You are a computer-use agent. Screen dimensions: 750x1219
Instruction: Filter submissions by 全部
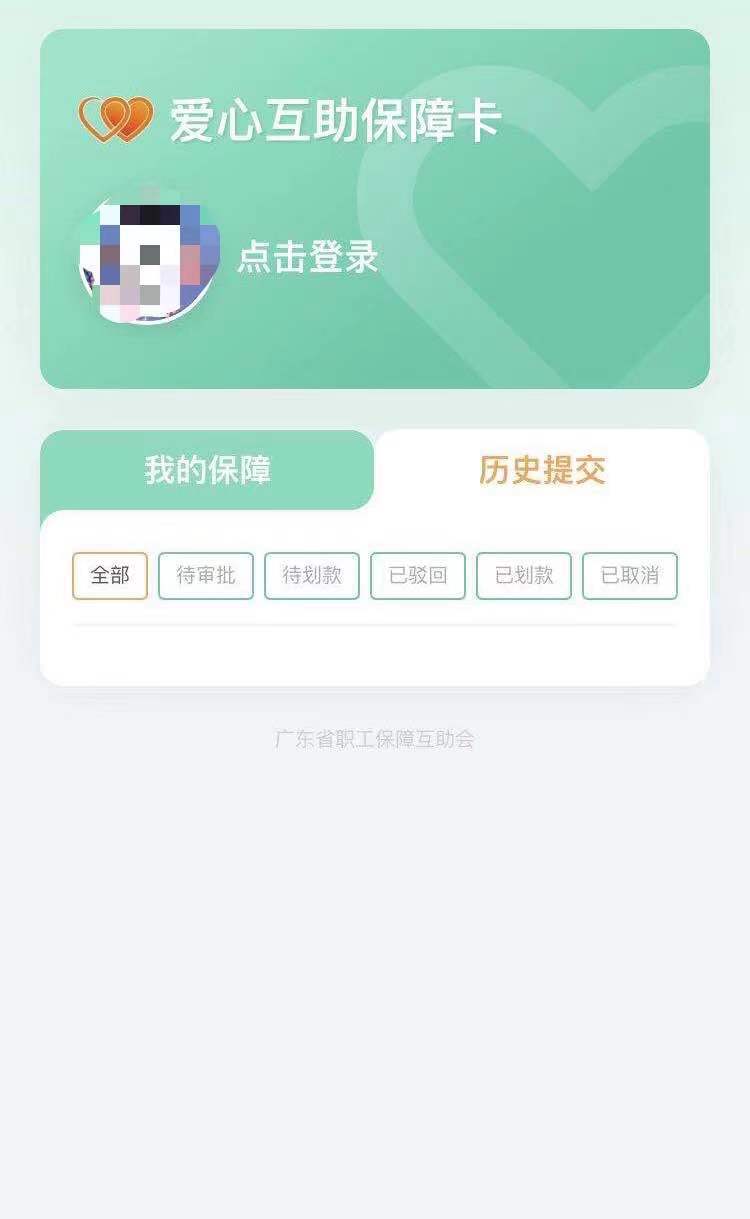[110, 576]
